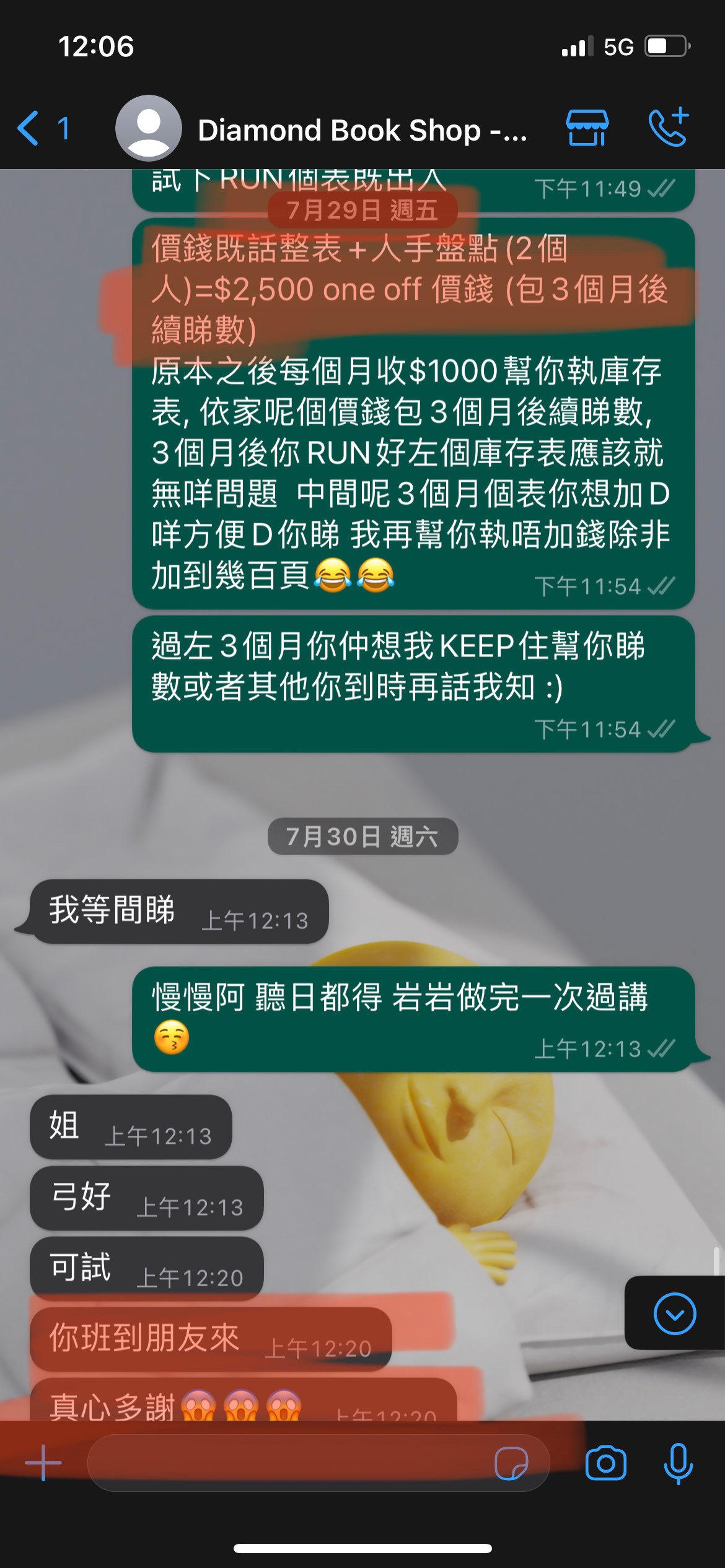Screen dimensions: 725x1568
Task: Open the camera to take a photo
Action: tap(605, 1463)
